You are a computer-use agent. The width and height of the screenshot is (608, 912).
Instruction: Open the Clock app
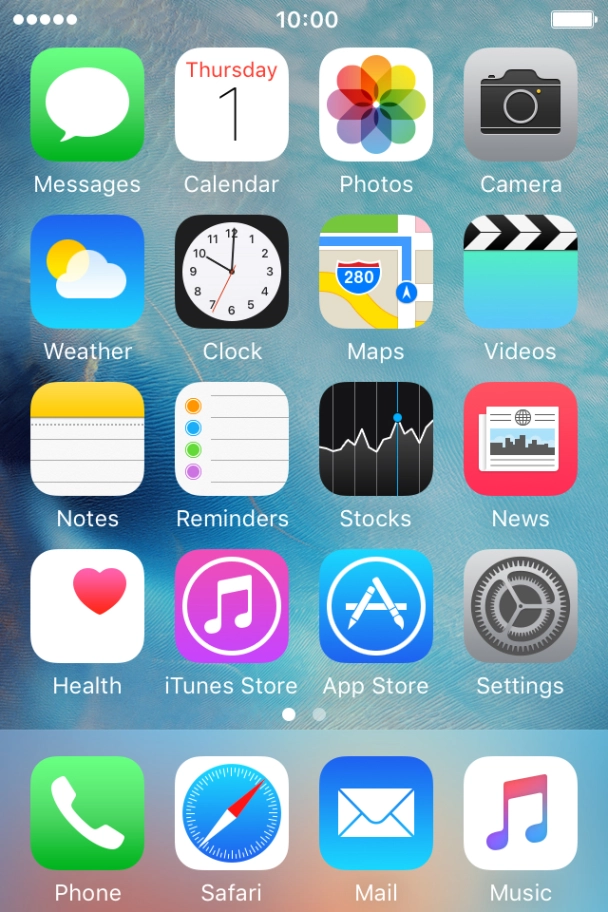pyautogui.click(x=231, y=271)
